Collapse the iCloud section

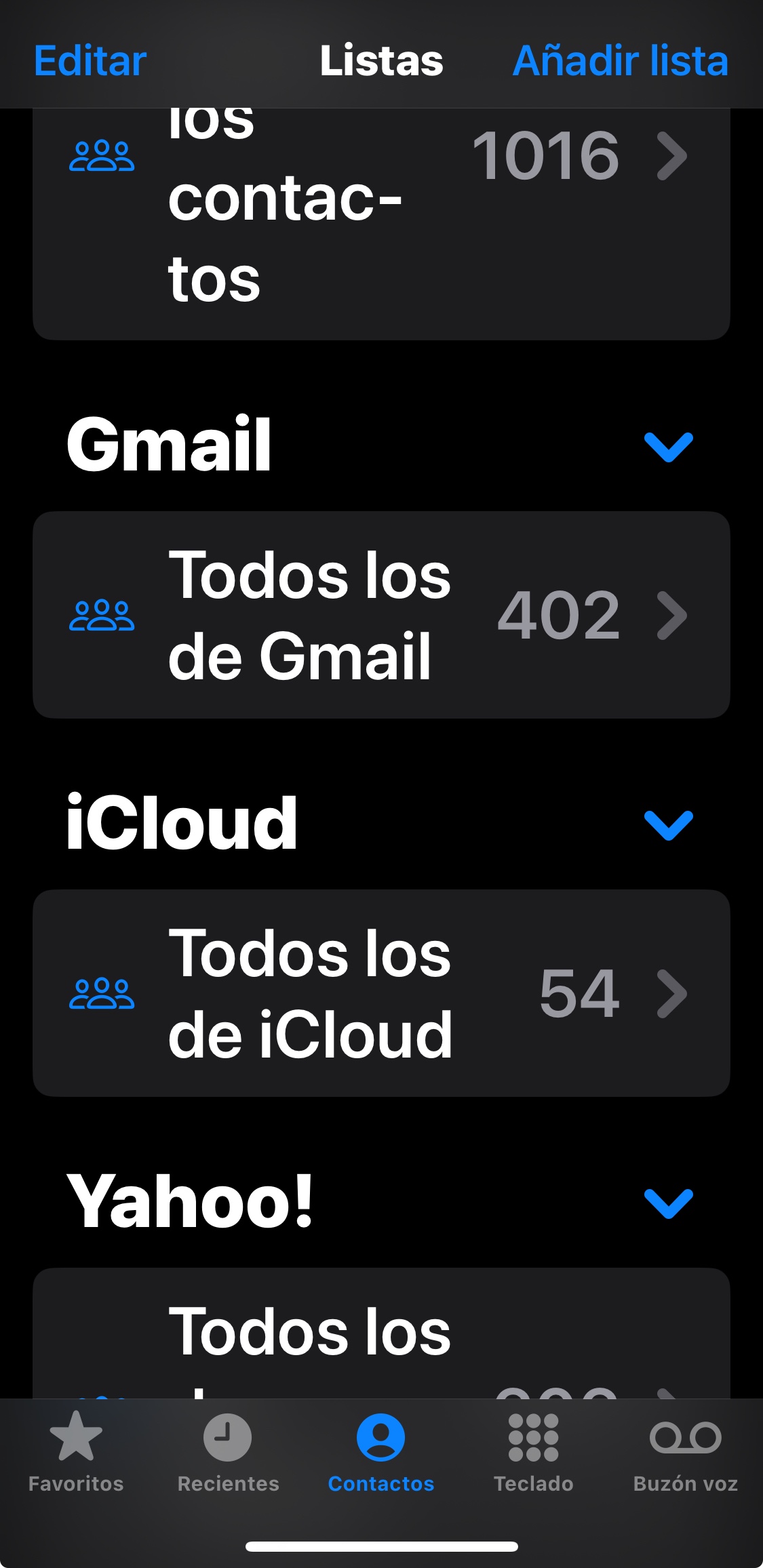click(x=668, y=825)
